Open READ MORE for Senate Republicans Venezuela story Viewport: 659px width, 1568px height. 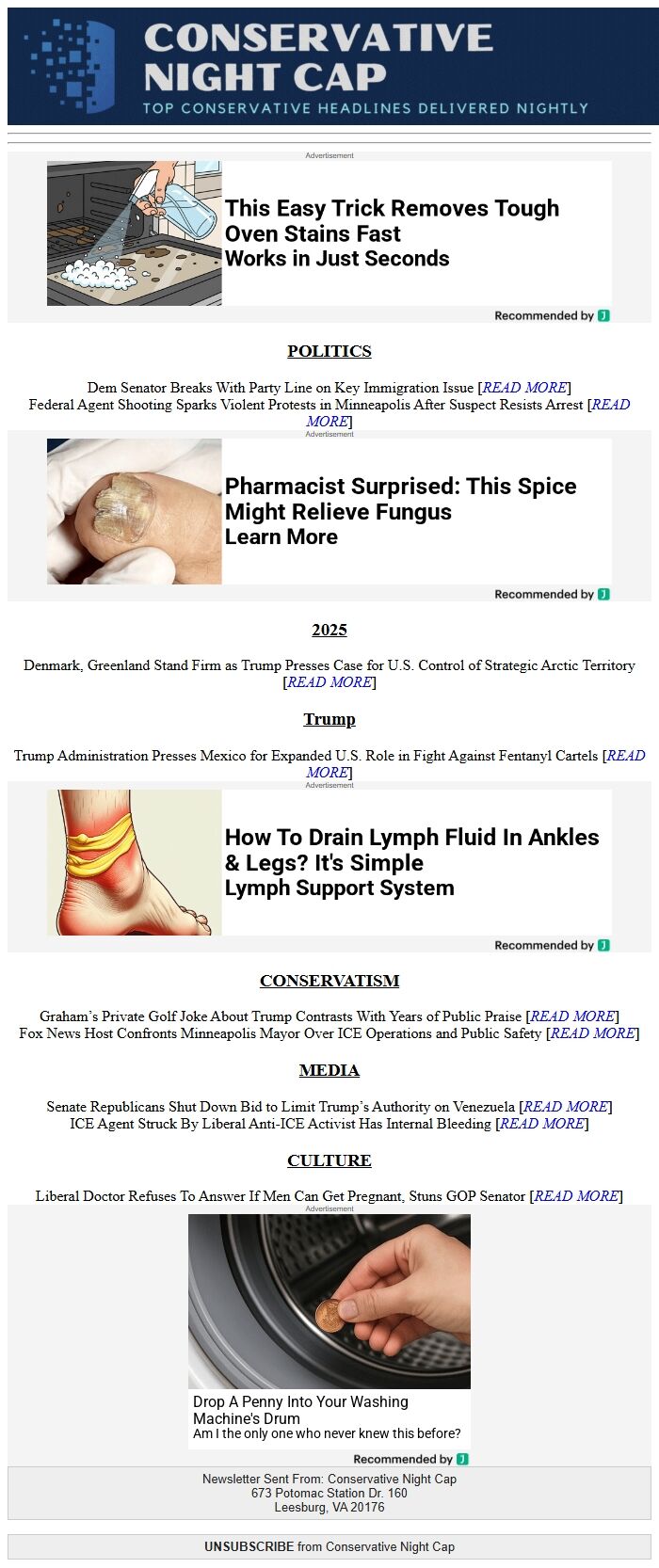565,1107
